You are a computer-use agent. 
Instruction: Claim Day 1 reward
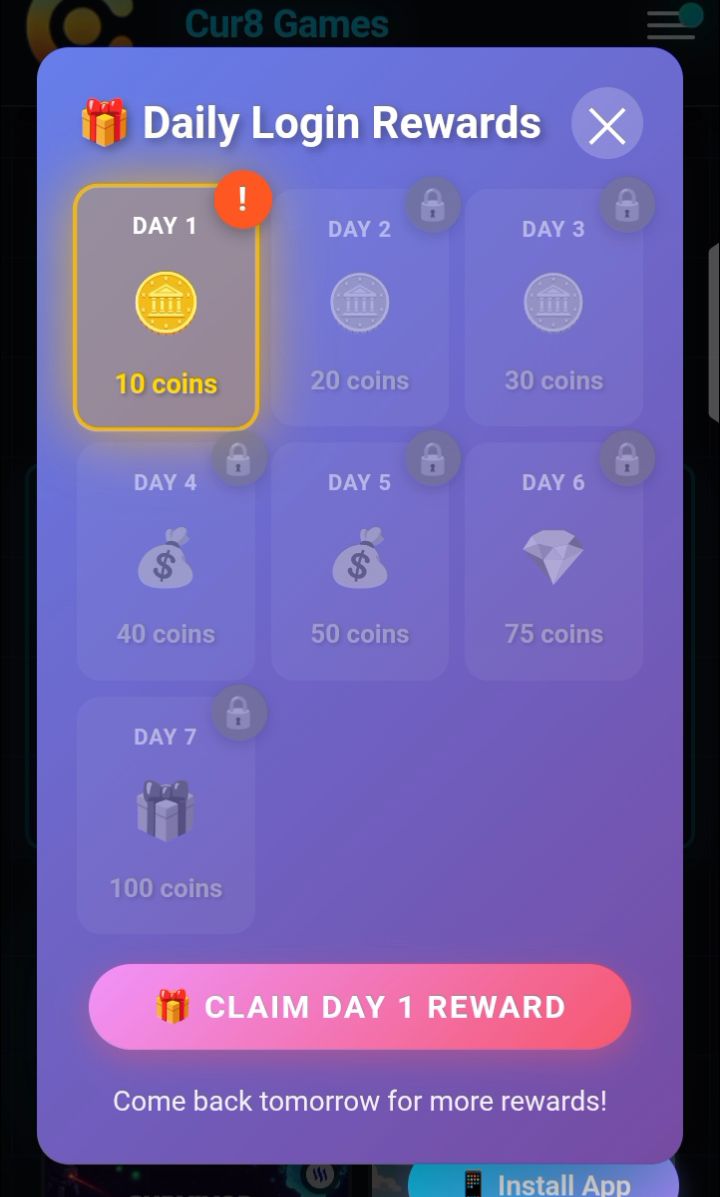pyautogui.click(x=360, y=1006)
